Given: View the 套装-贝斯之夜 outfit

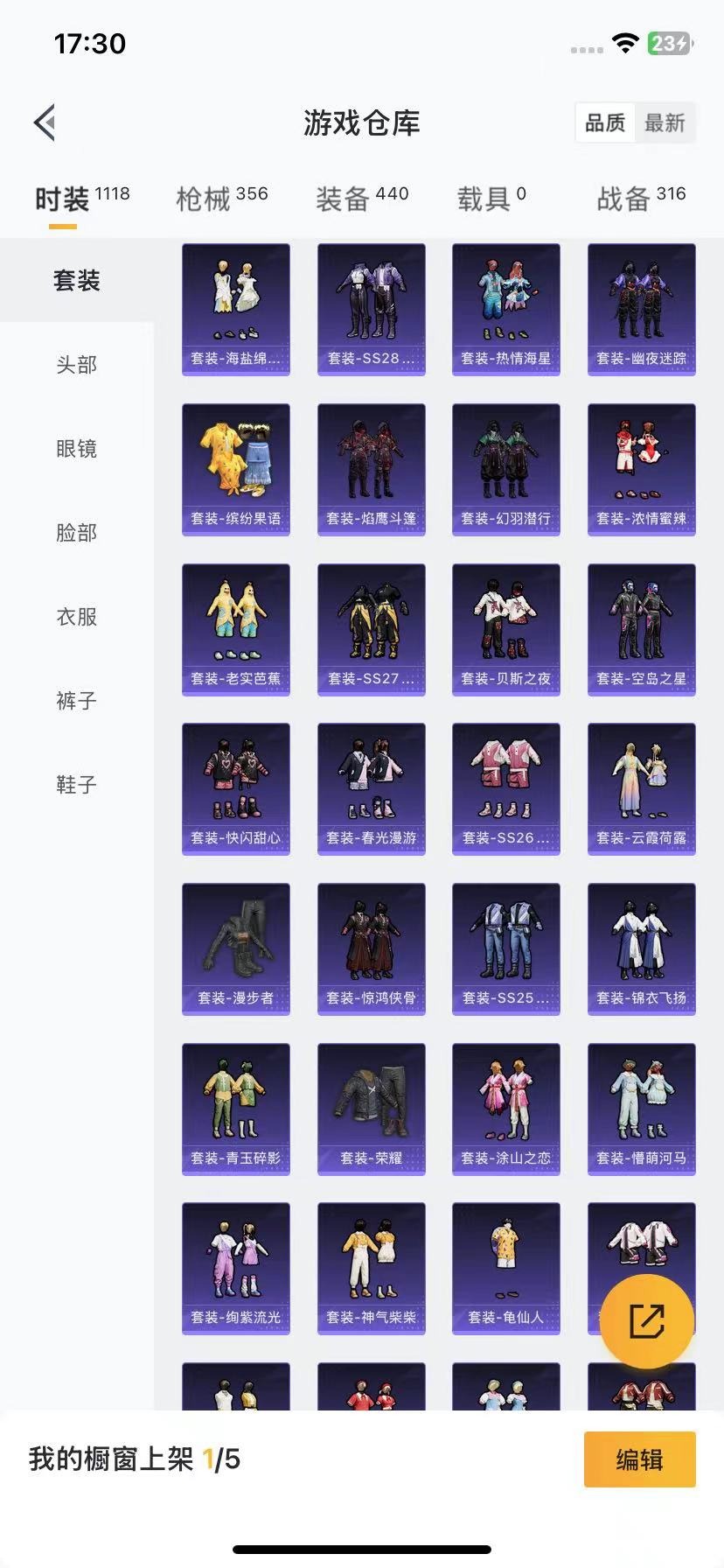Looking at the screenshot, I should pos(506,630).
